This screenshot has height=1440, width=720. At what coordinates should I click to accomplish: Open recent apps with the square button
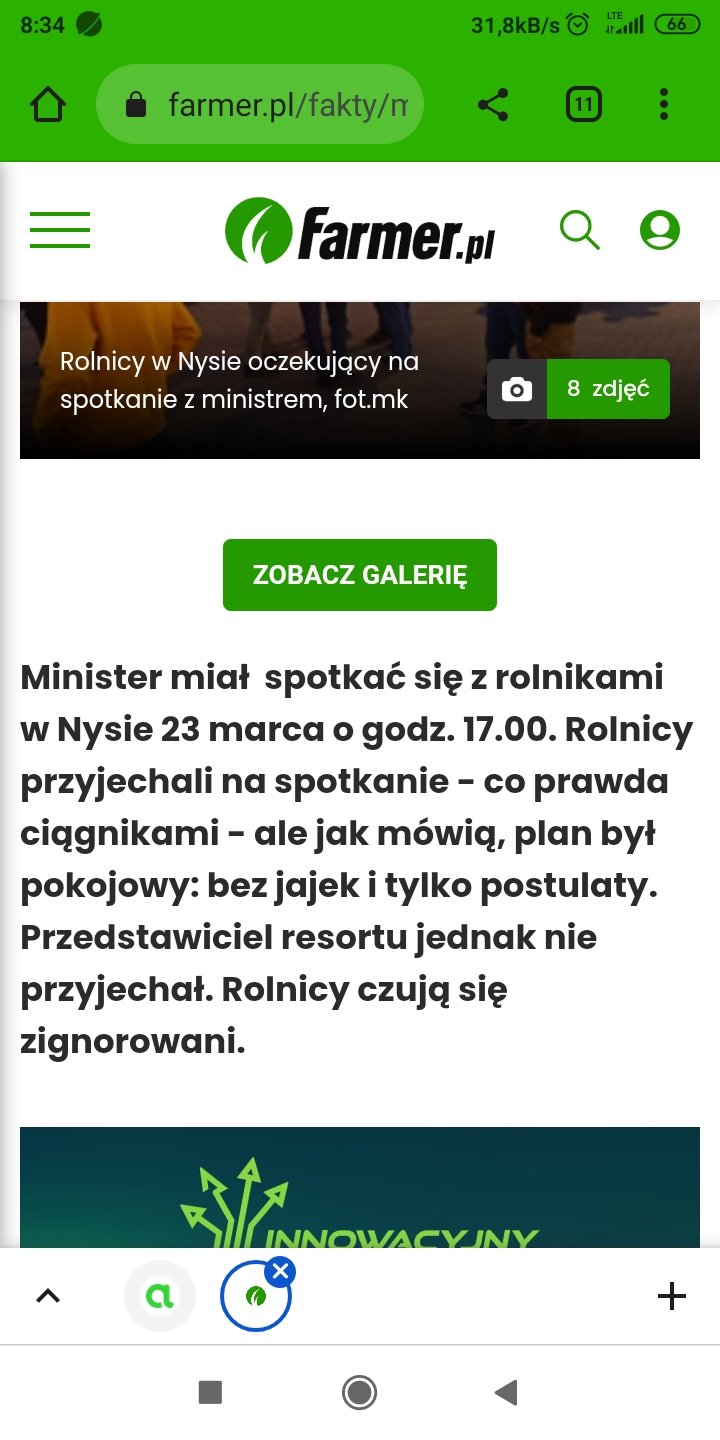(210, 1392)
